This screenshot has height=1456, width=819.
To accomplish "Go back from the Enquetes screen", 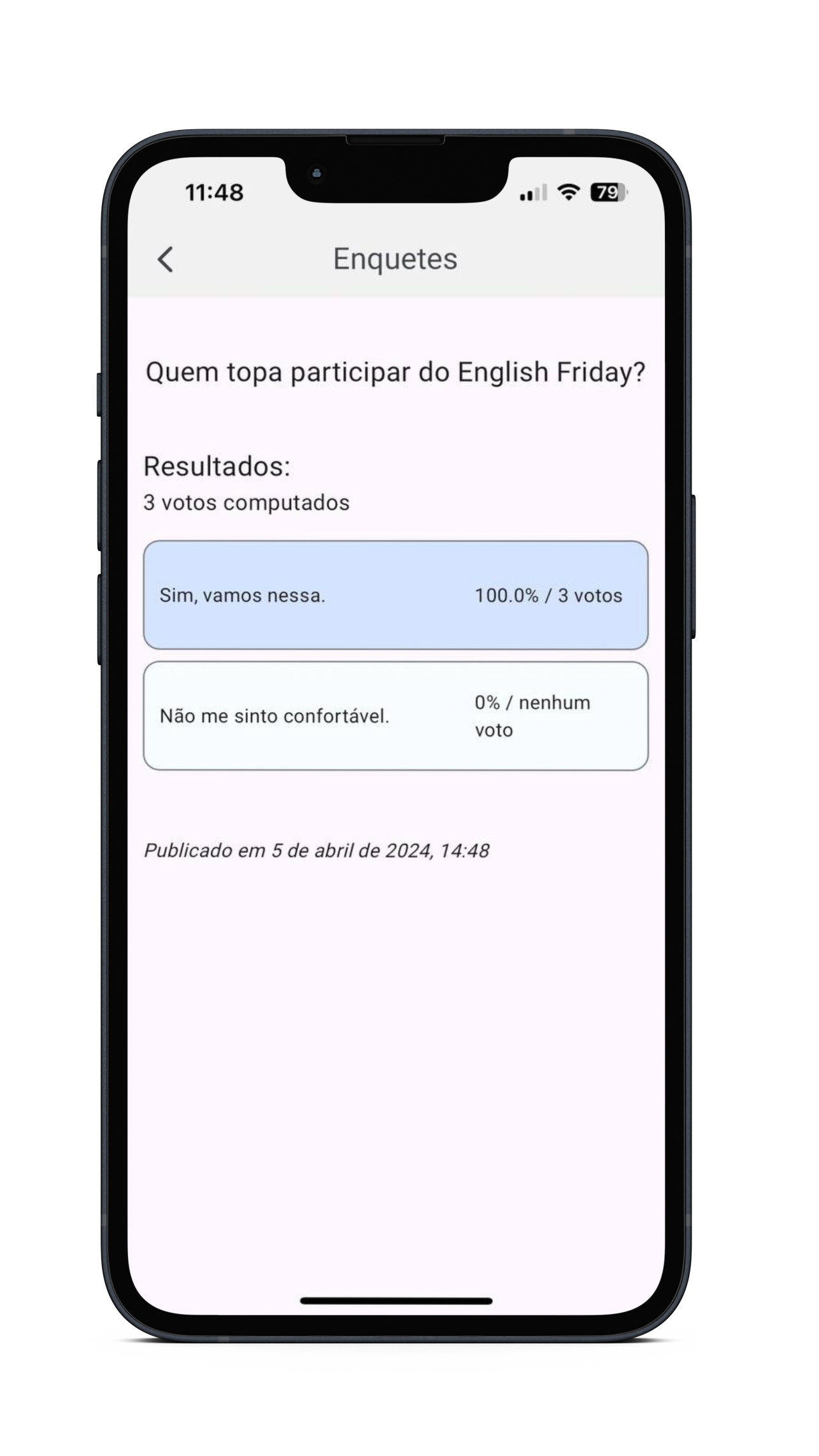I will coord(166,259).
